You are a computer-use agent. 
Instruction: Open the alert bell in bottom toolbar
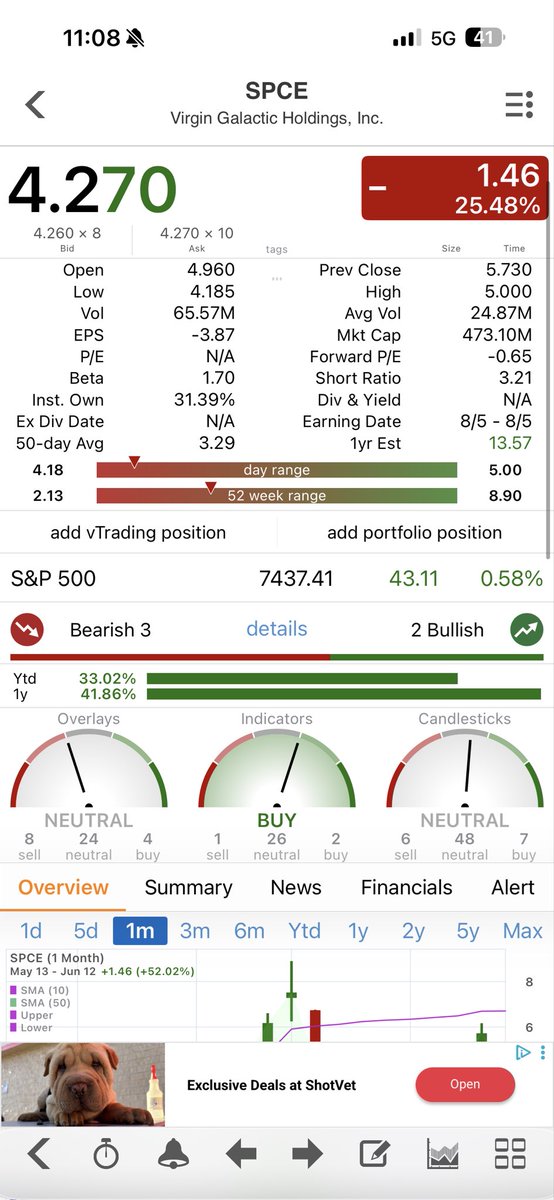[173, 1154]
